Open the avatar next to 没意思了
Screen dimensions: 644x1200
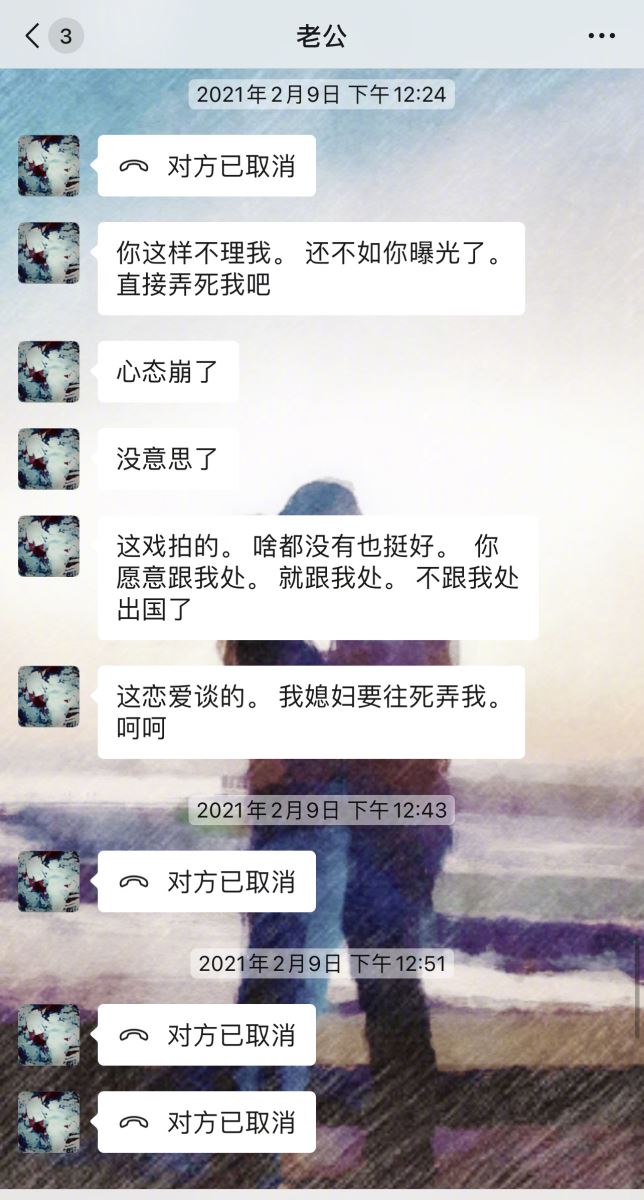49,459
